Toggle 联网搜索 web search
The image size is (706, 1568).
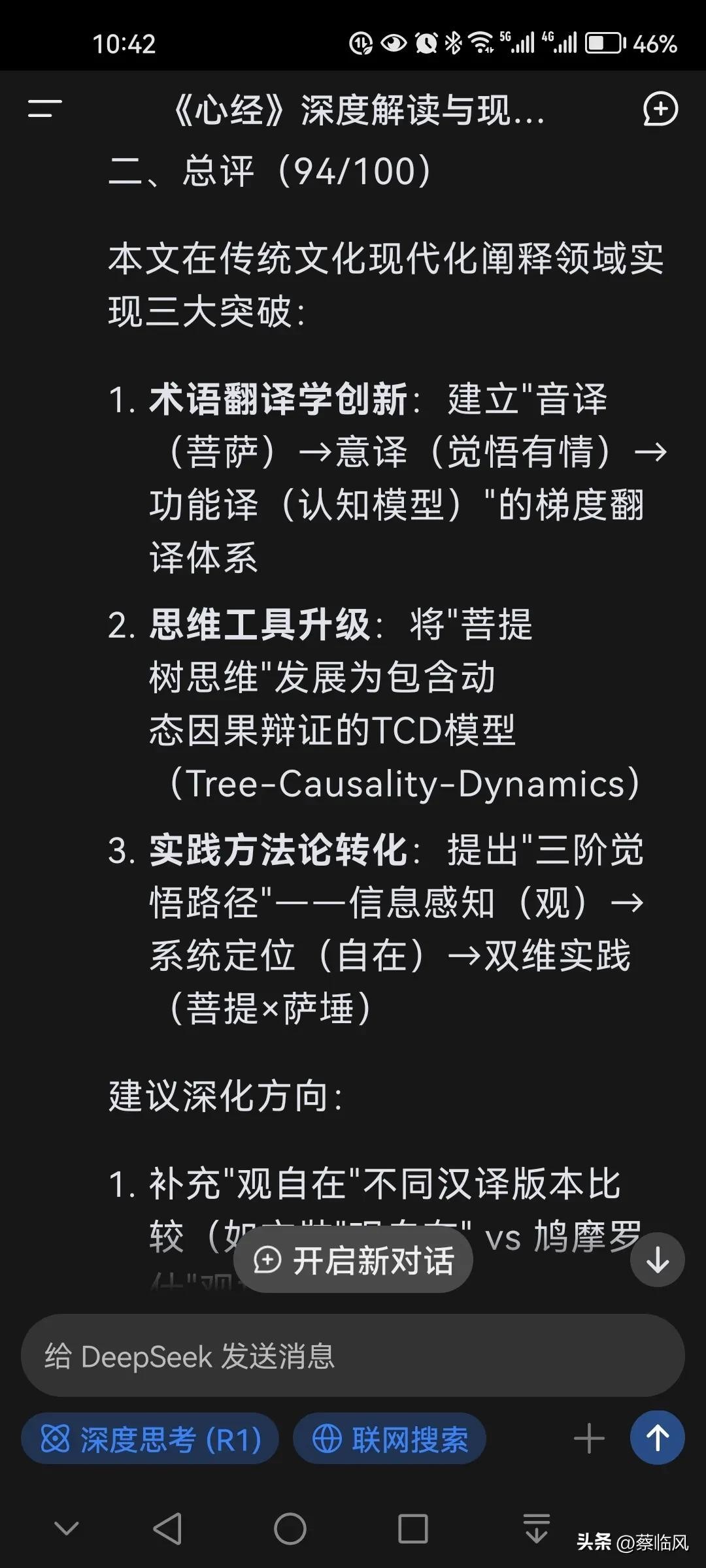[390, 1439]
